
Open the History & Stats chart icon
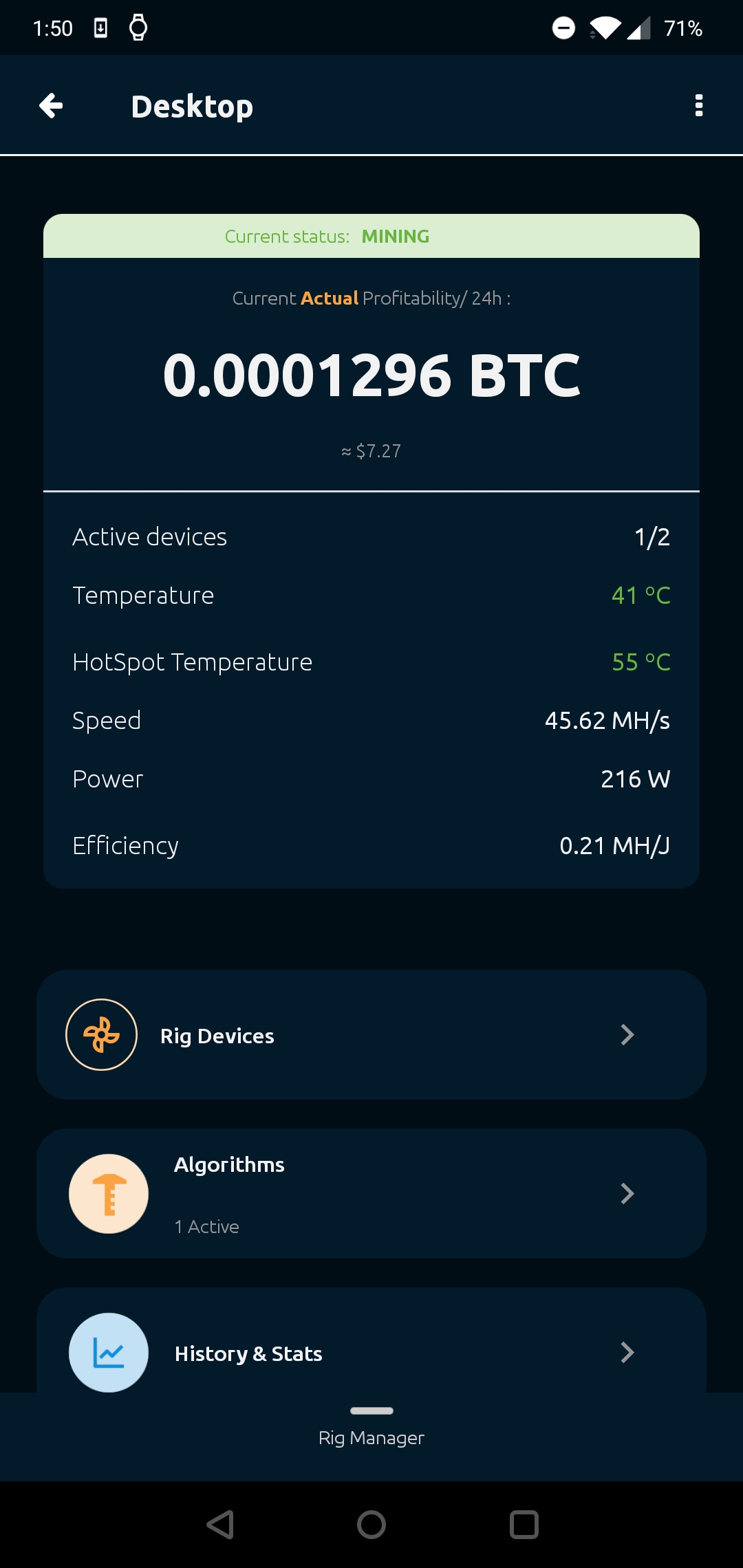(109, 1352)
